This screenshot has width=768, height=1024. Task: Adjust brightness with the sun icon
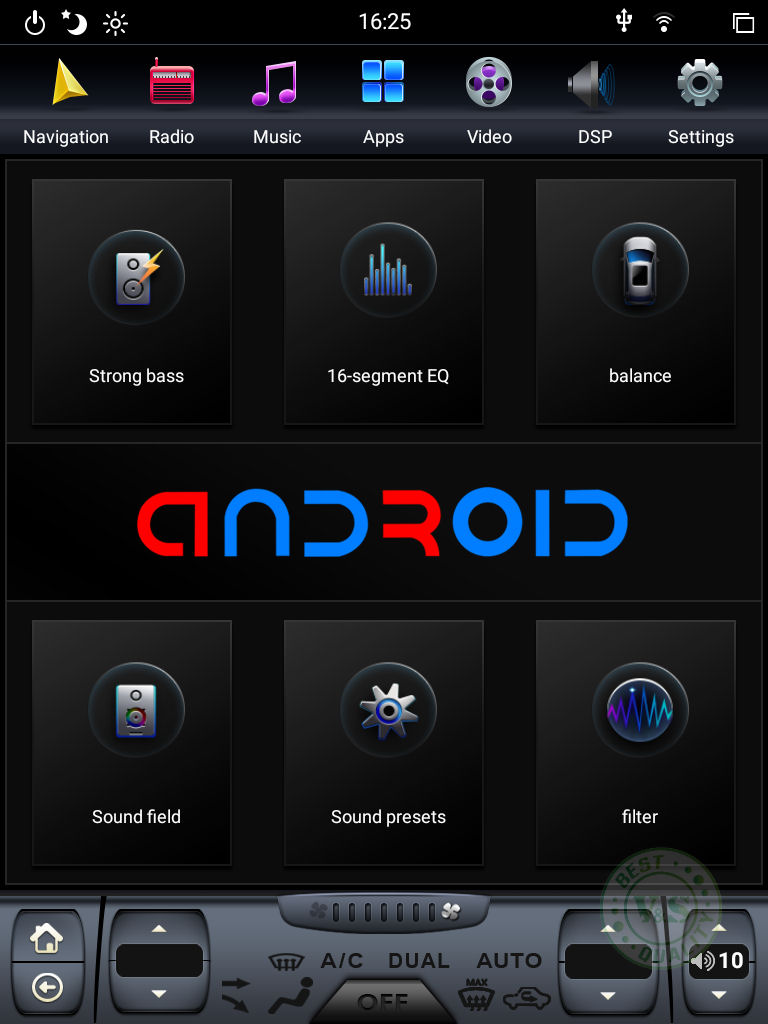tap(116, 22)
